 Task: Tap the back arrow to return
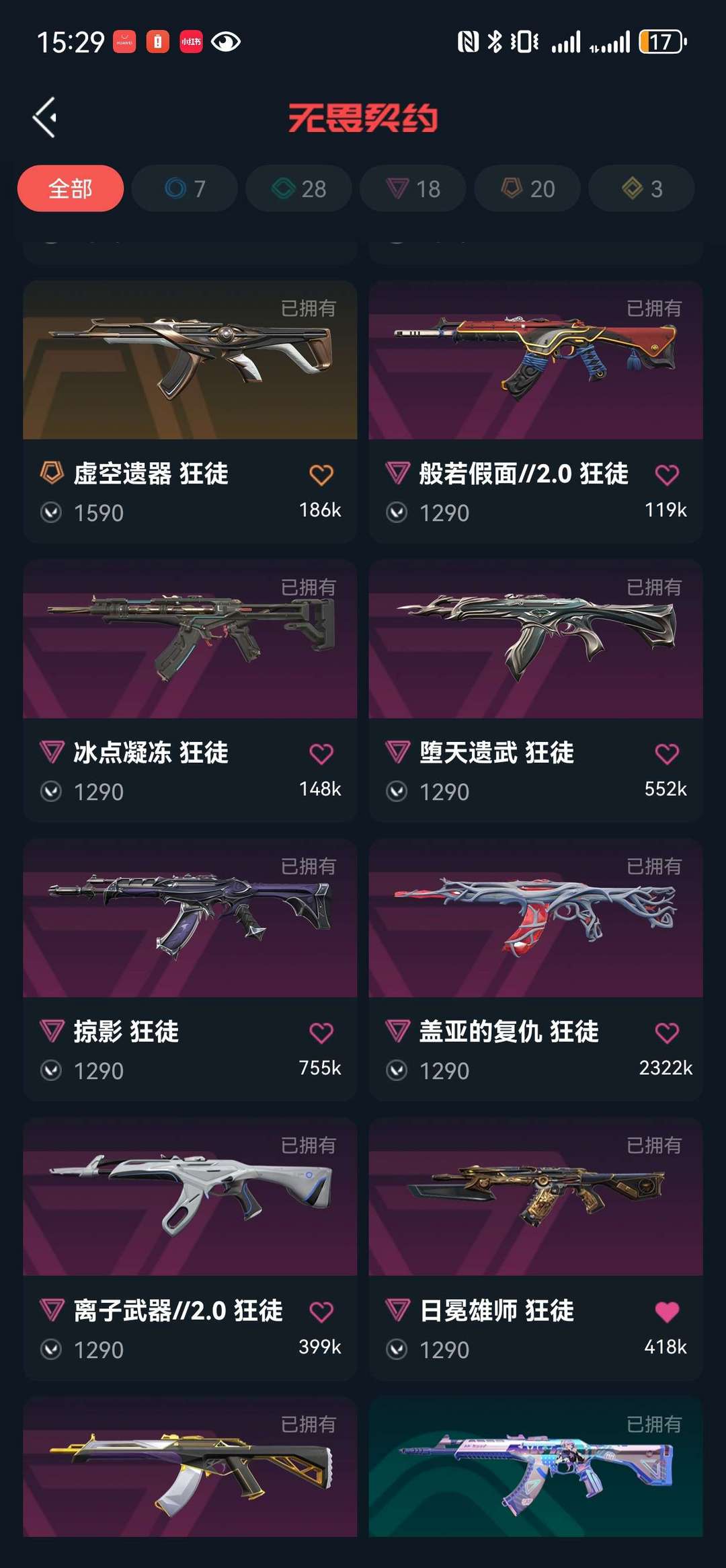[x=44, y=117]
